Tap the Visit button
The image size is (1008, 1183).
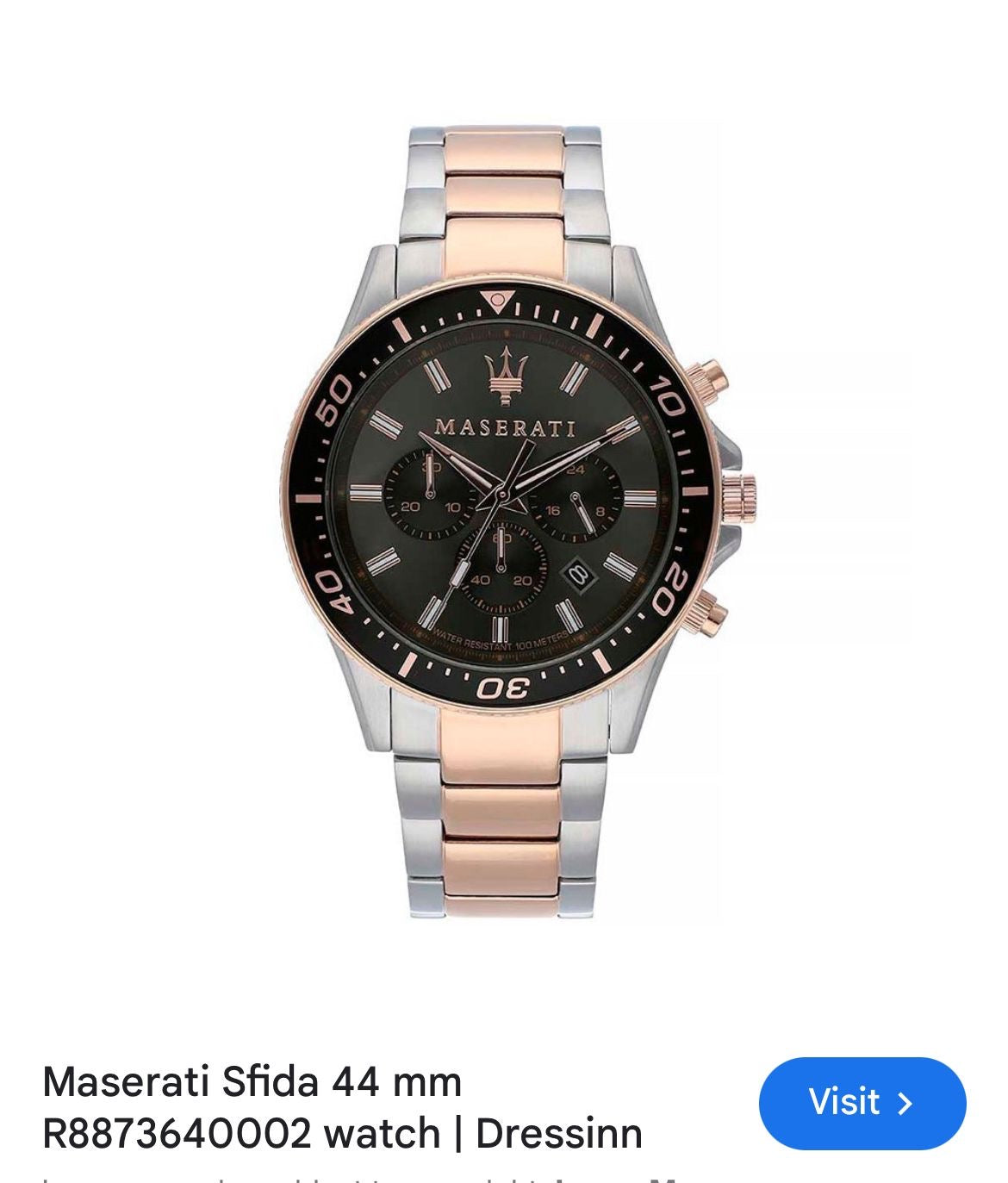pos(862,1102)
